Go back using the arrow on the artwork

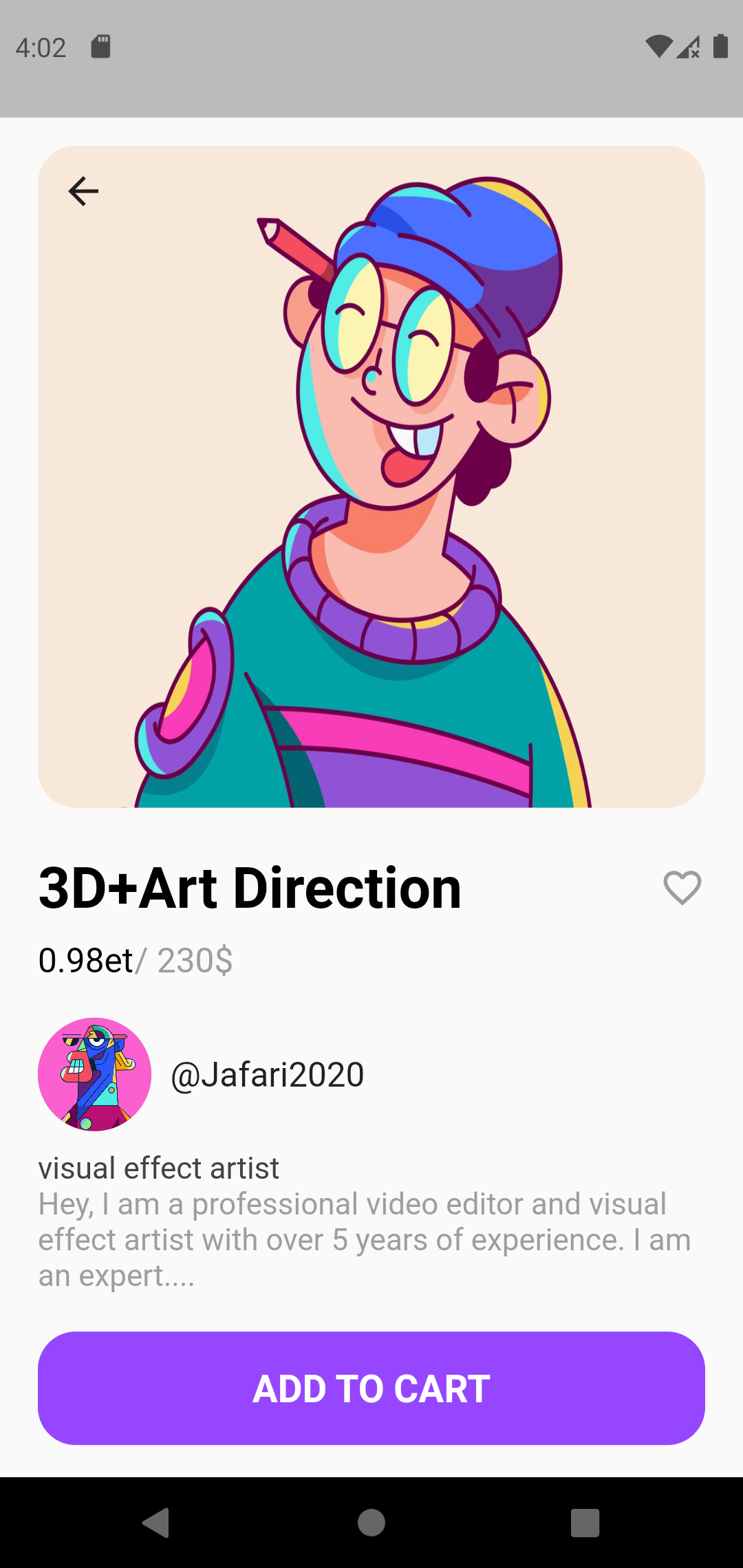pyautogui.click(x=83, y=191)
